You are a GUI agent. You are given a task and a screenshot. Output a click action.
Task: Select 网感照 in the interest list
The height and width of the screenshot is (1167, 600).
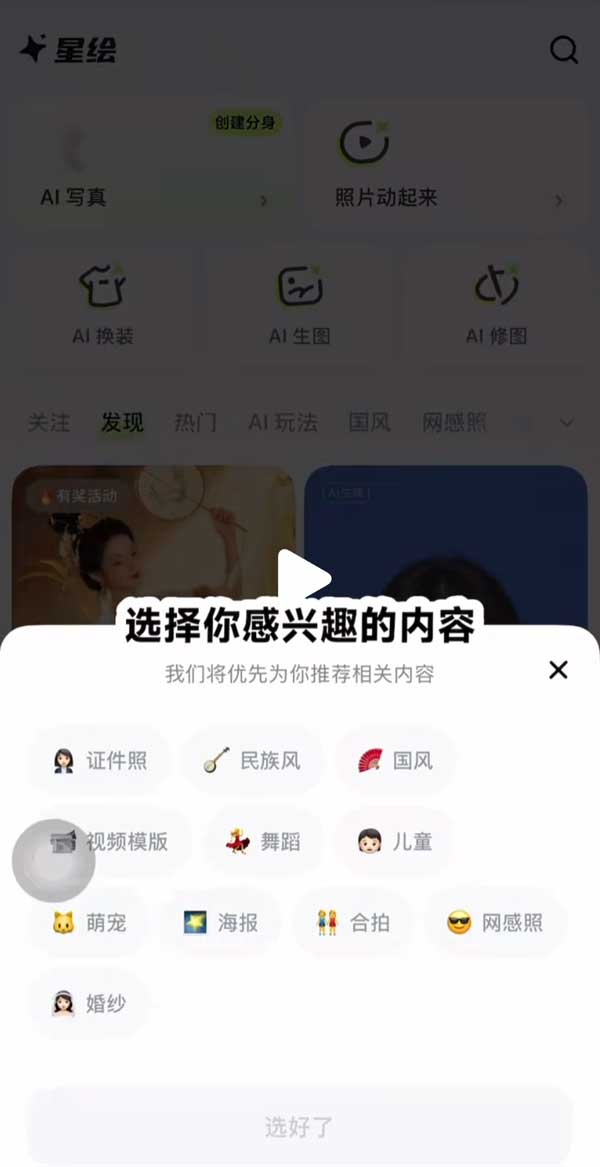coord(496,923)
